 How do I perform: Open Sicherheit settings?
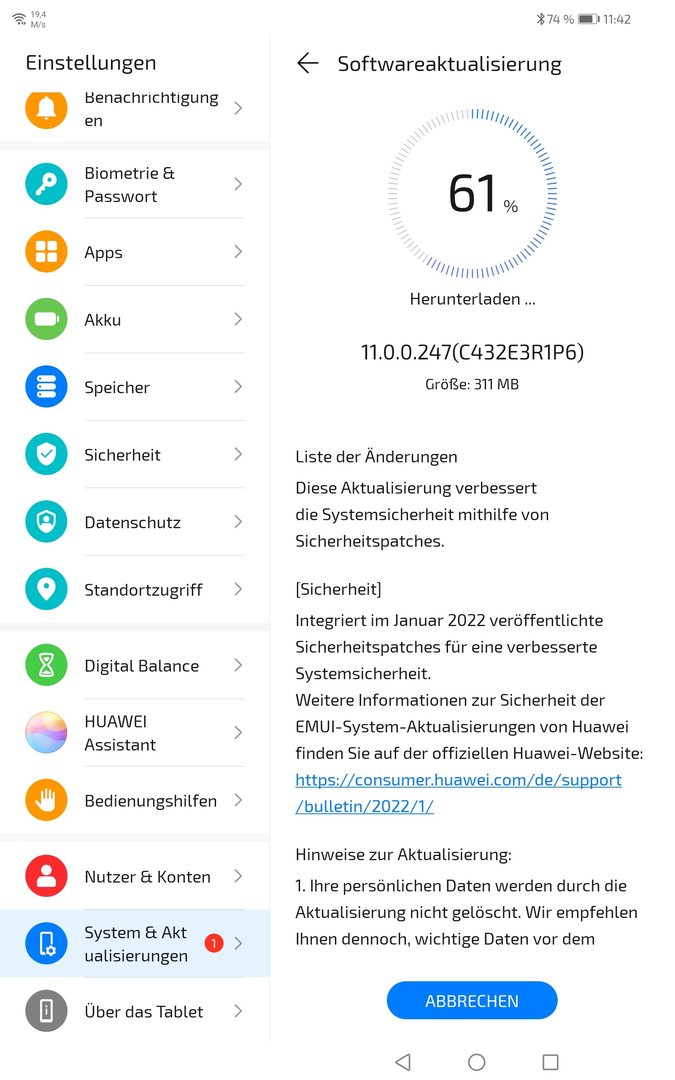(x=135, y=455)
